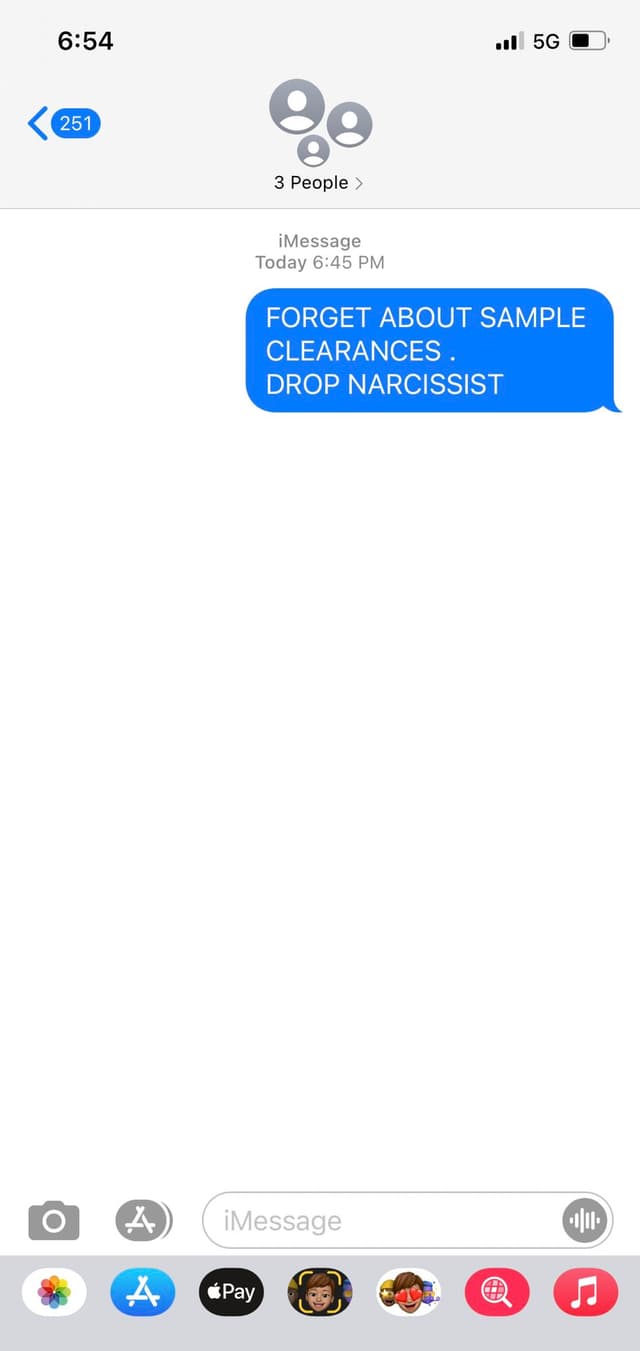Image resolution: width=640 pixels, height=1351 pixels.
Task: Go back to the conversations list
Action: coord(62,124)
